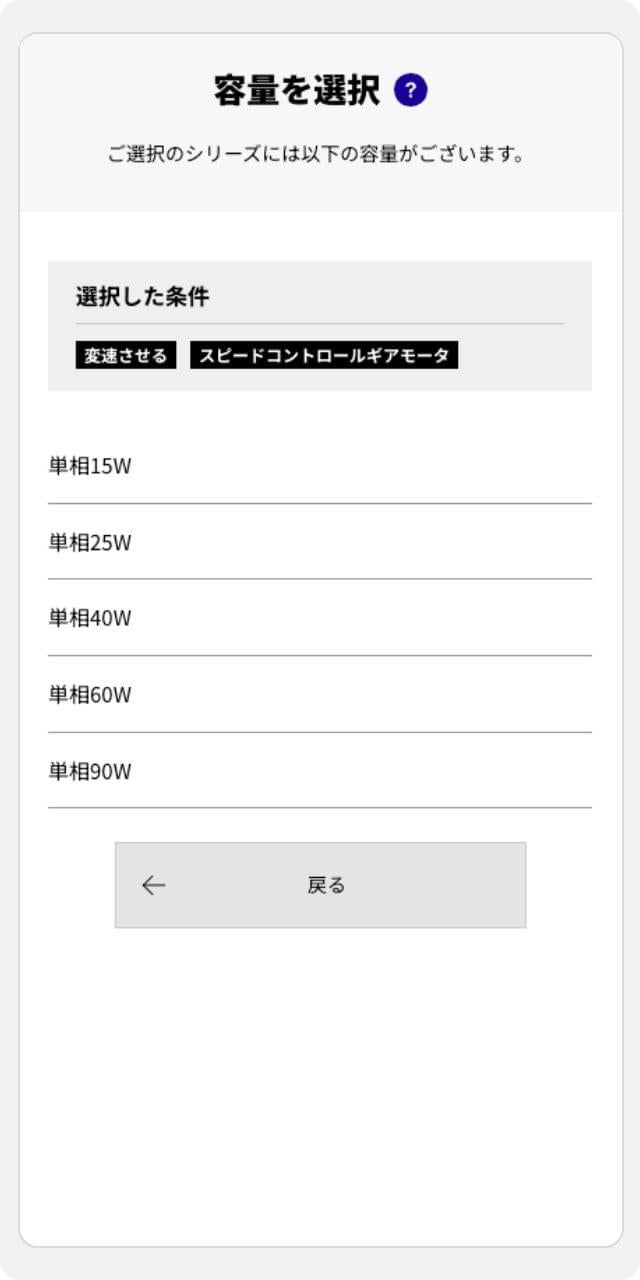Open the help question mark icon
Screen dimensions: 640x1280
pyautogui.click(x=411, y=91)
